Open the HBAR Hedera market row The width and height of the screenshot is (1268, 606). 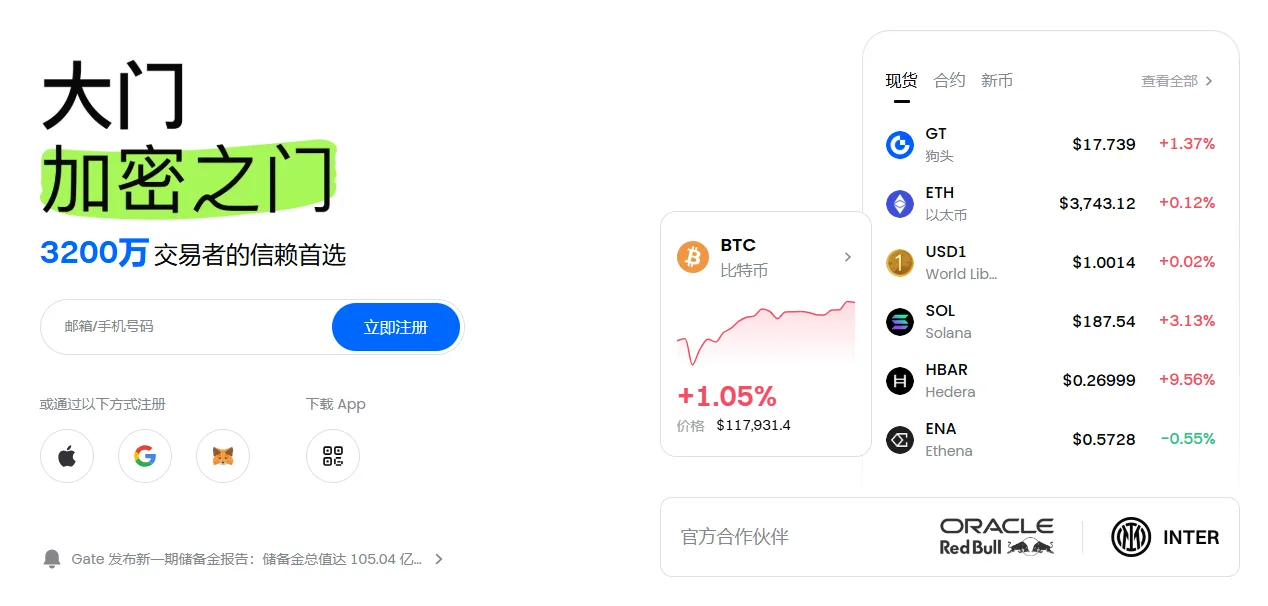pyautogui.click(x=1050, y=380)
